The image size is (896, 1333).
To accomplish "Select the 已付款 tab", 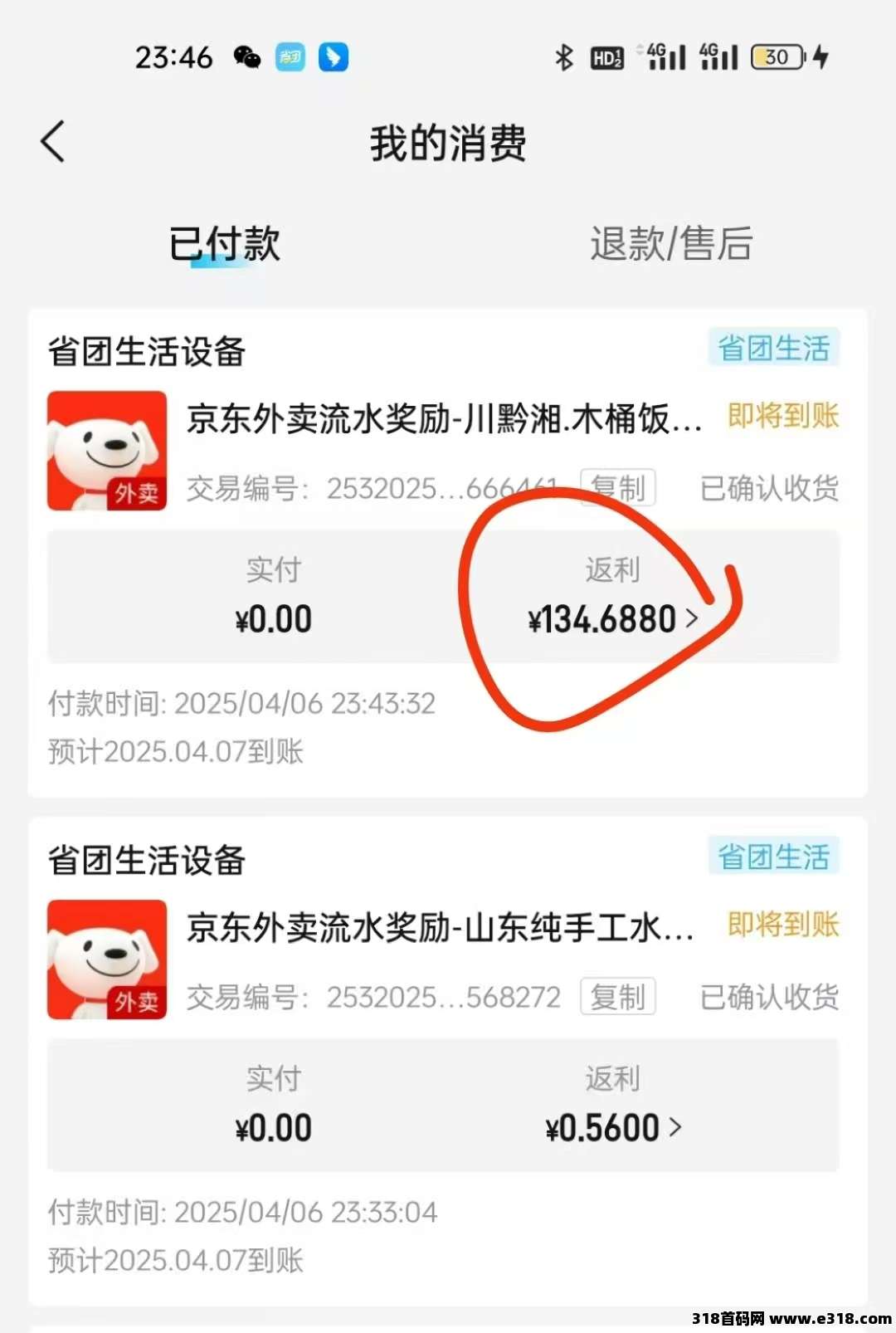I will (224, 244).
